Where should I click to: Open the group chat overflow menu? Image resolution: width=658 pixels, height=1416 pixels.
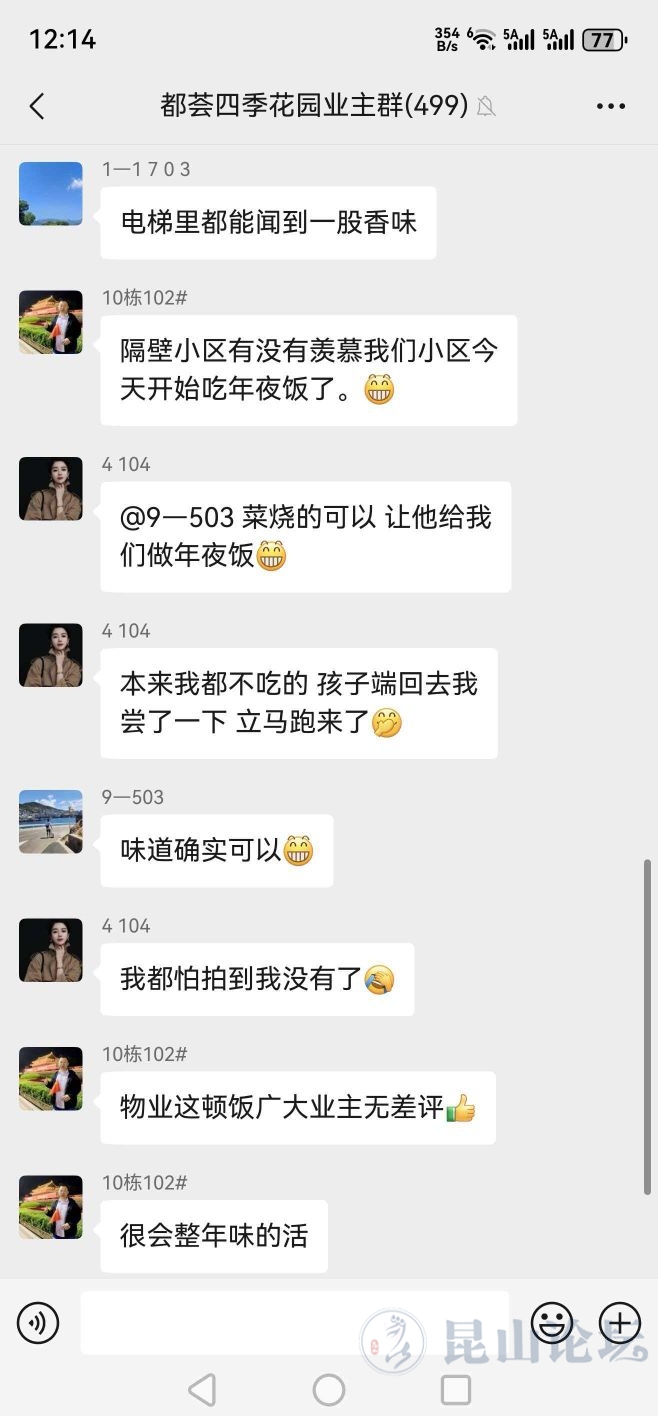[610, 106]
